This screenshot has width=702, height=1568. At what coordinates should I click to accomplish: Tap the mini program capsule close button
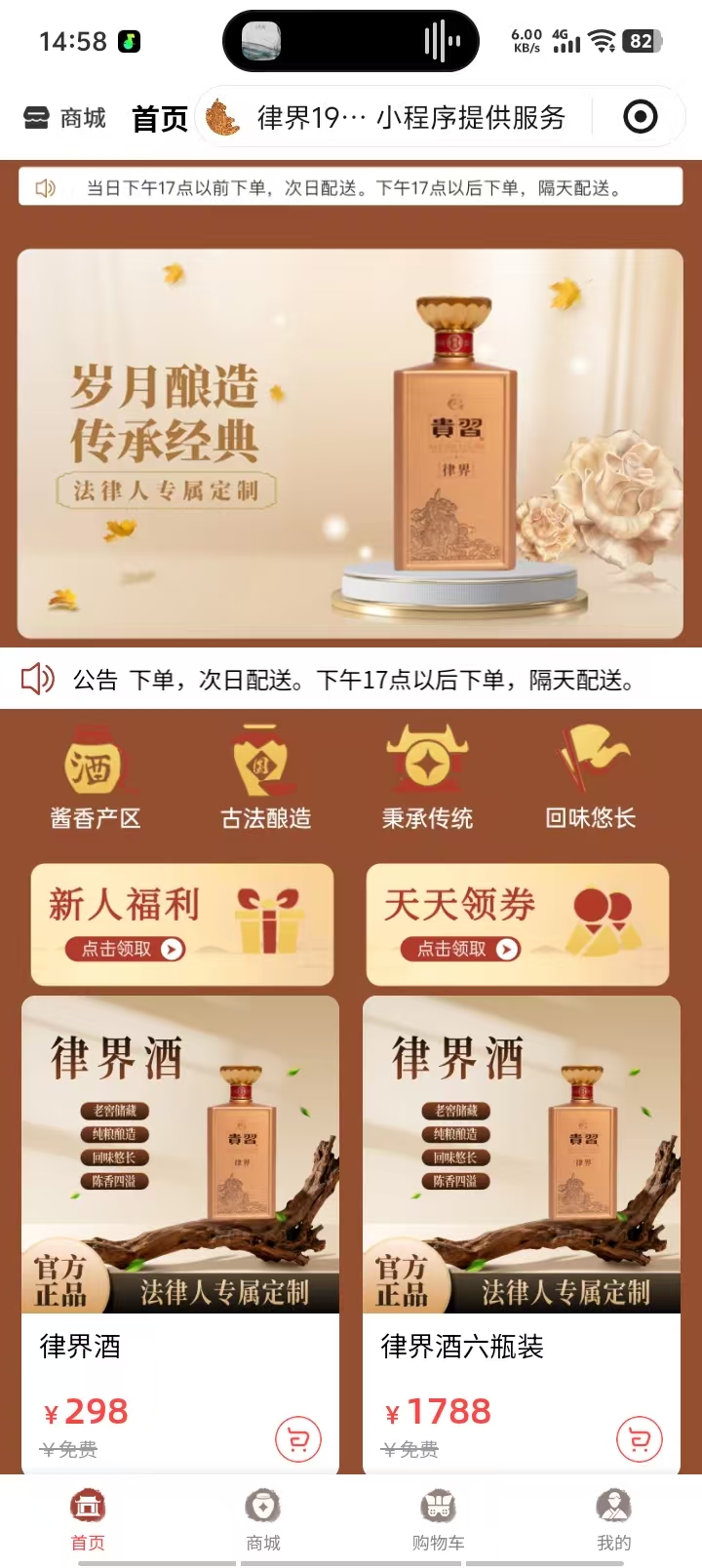click(640, 118)
